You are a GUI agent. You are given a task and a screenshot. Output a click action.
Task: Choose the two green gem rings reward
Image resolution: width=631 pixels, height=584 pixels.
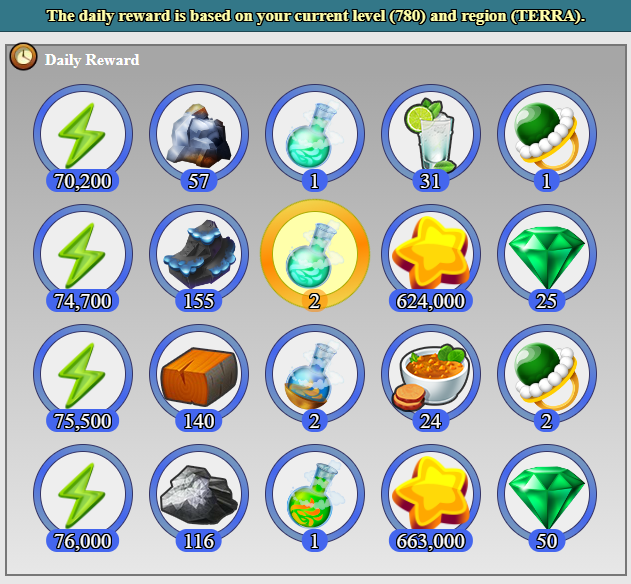pos(547,375)
